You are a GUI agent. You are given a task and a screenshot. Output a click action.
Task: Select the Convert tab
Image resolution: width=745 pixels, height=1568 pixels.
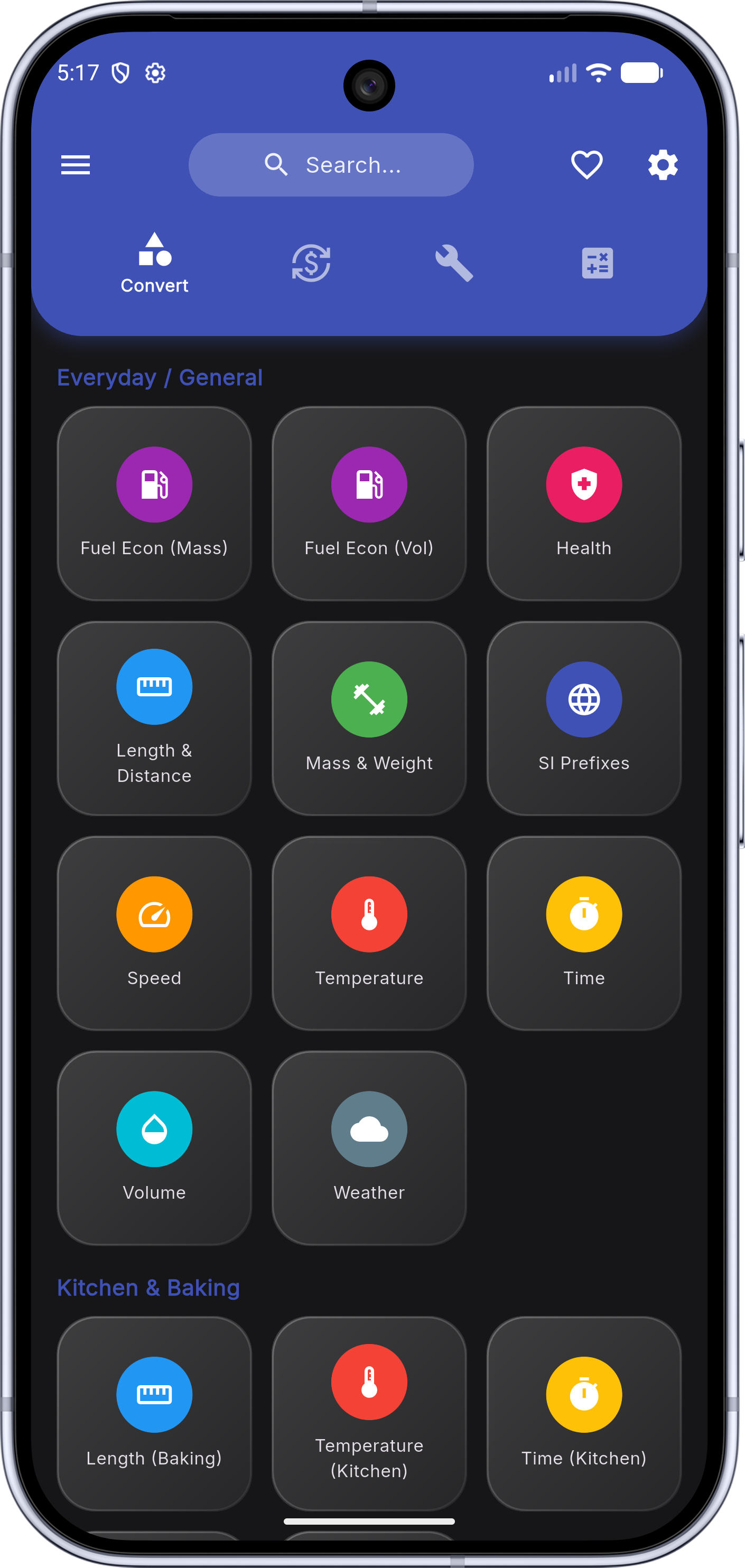(x=155, y=263)
